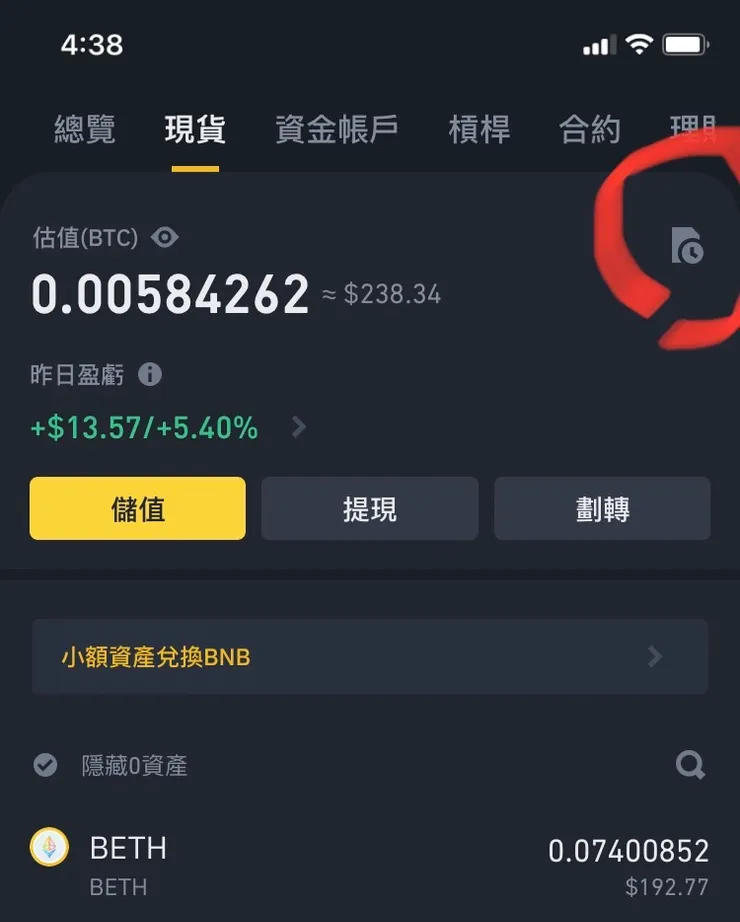
Task: Switch to the 合約 tab
Action: point(589,129)
